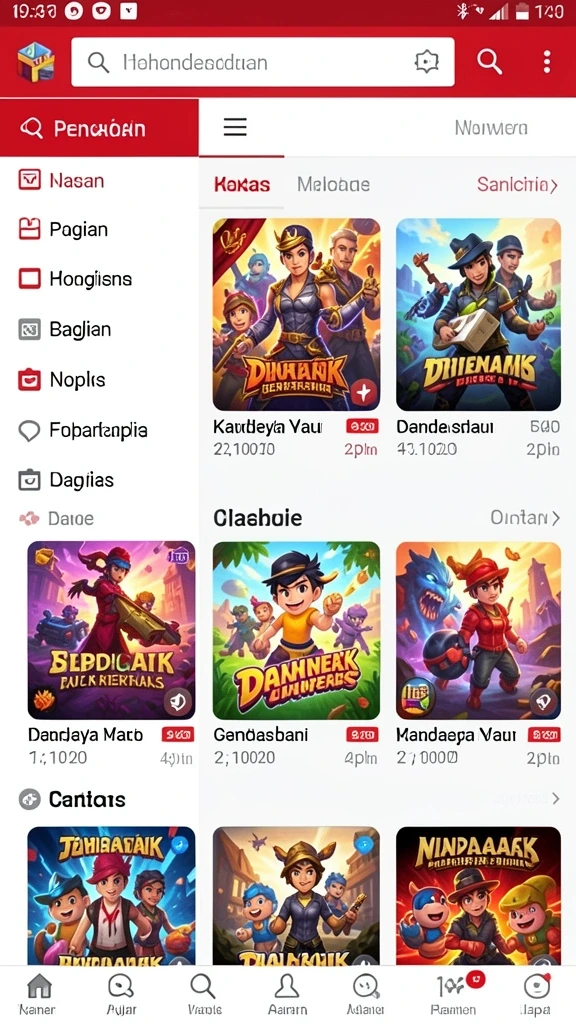Select the Nasan sidebar item
This screenshot has height=1024, width=576.
coord(99,180)
